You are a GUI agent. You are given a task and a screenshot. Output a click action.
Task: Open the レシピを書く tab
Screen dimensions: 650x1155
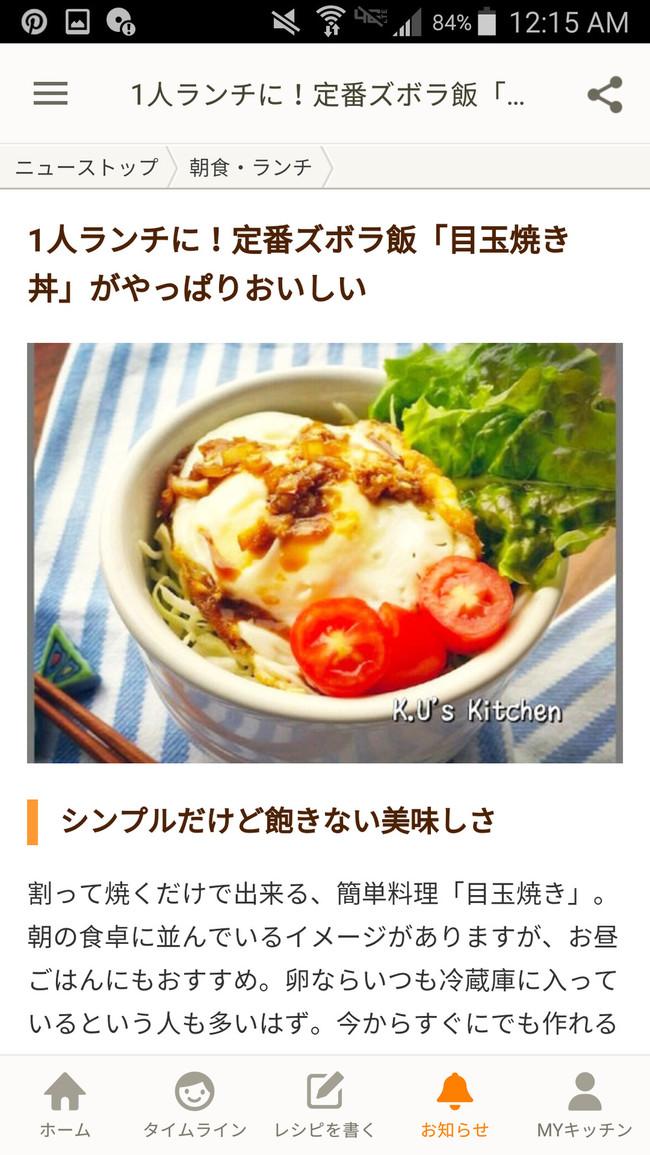(x=325, y=1106)
